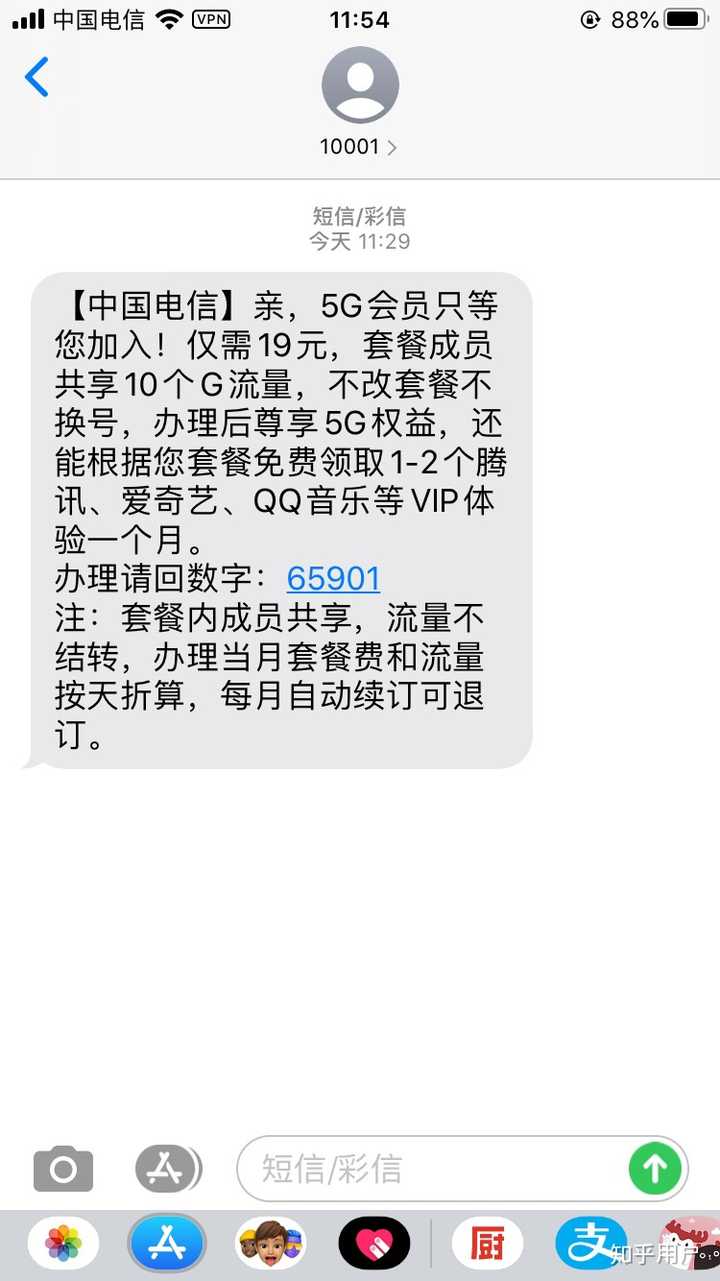Open contact details for 10001

(359, 102)
